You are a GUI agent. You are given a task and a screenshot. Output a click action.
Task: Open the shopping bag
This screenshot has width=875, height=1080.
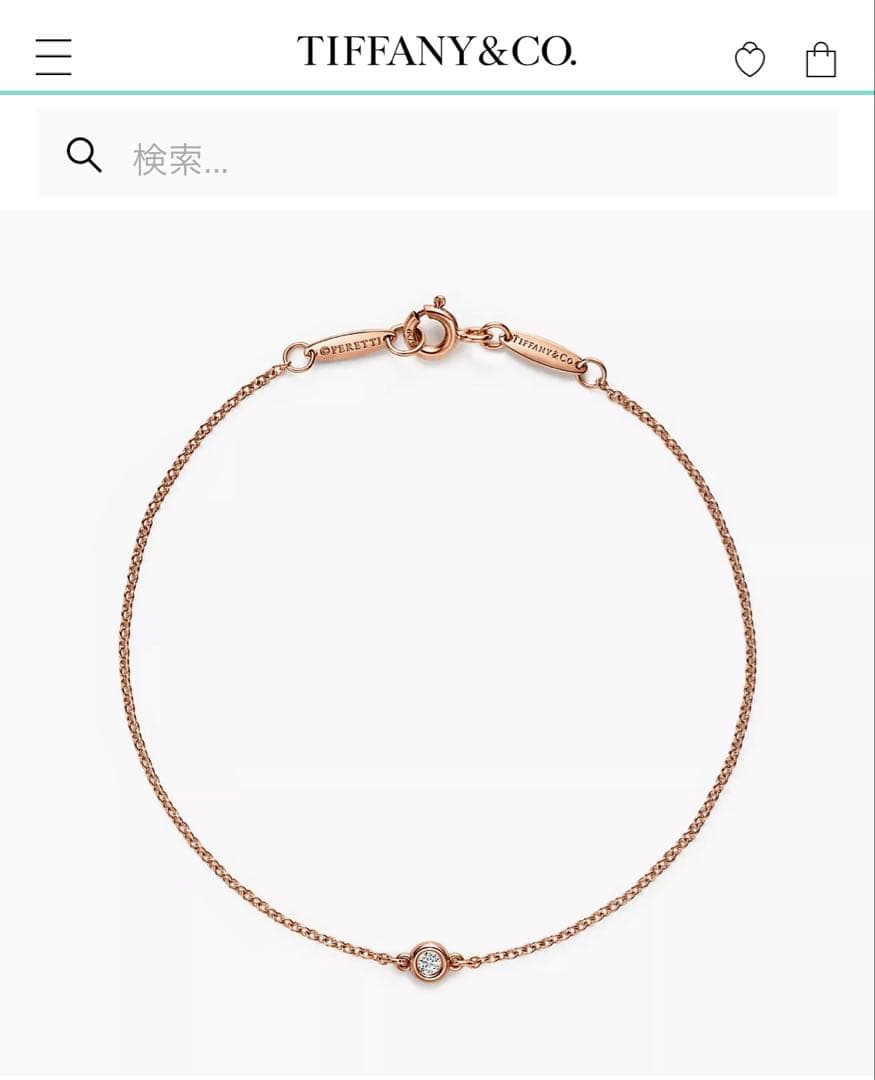coord(820,60)
